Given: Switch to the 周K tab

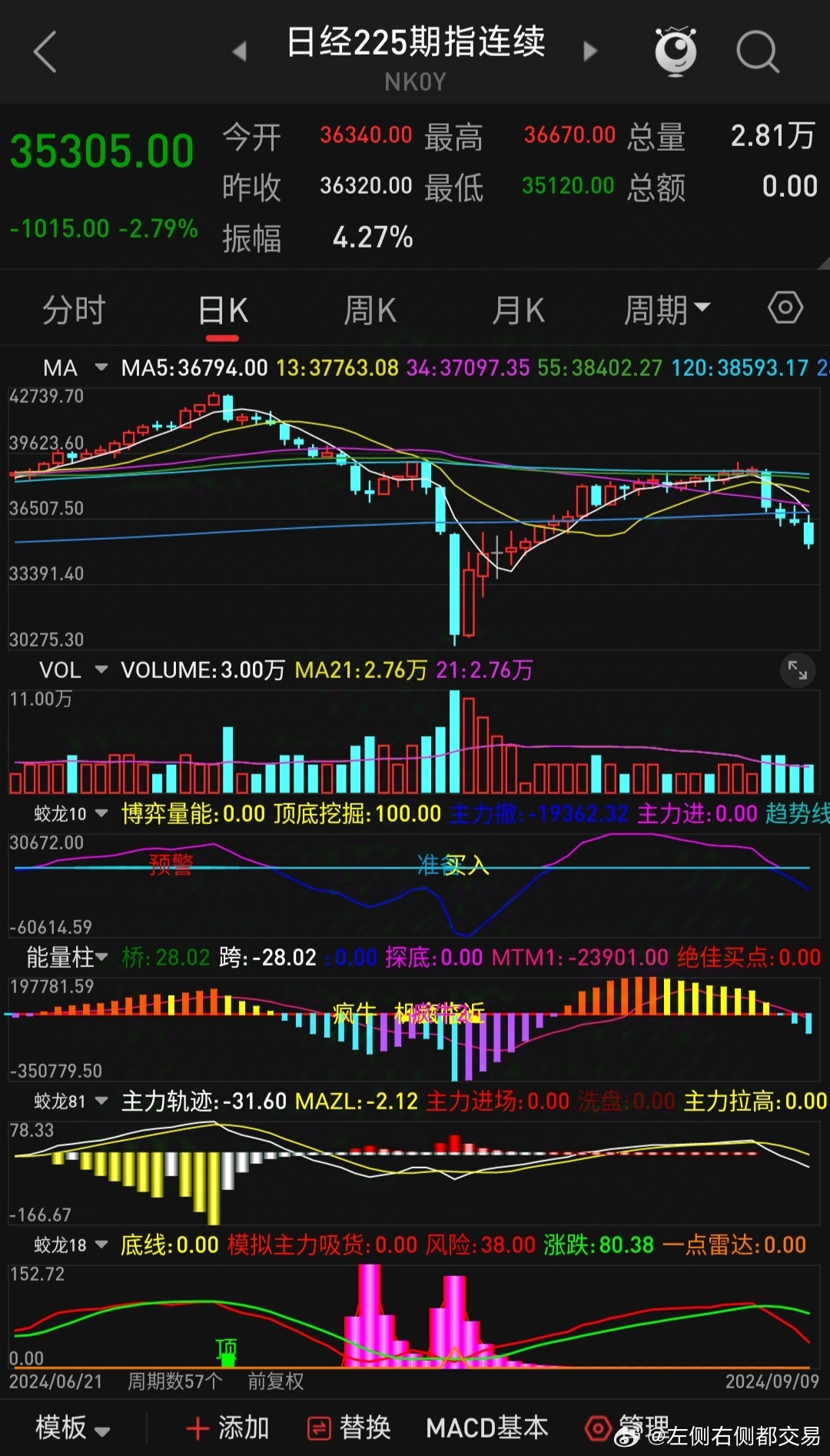Looking at the screenshot, I should (370, 311).
